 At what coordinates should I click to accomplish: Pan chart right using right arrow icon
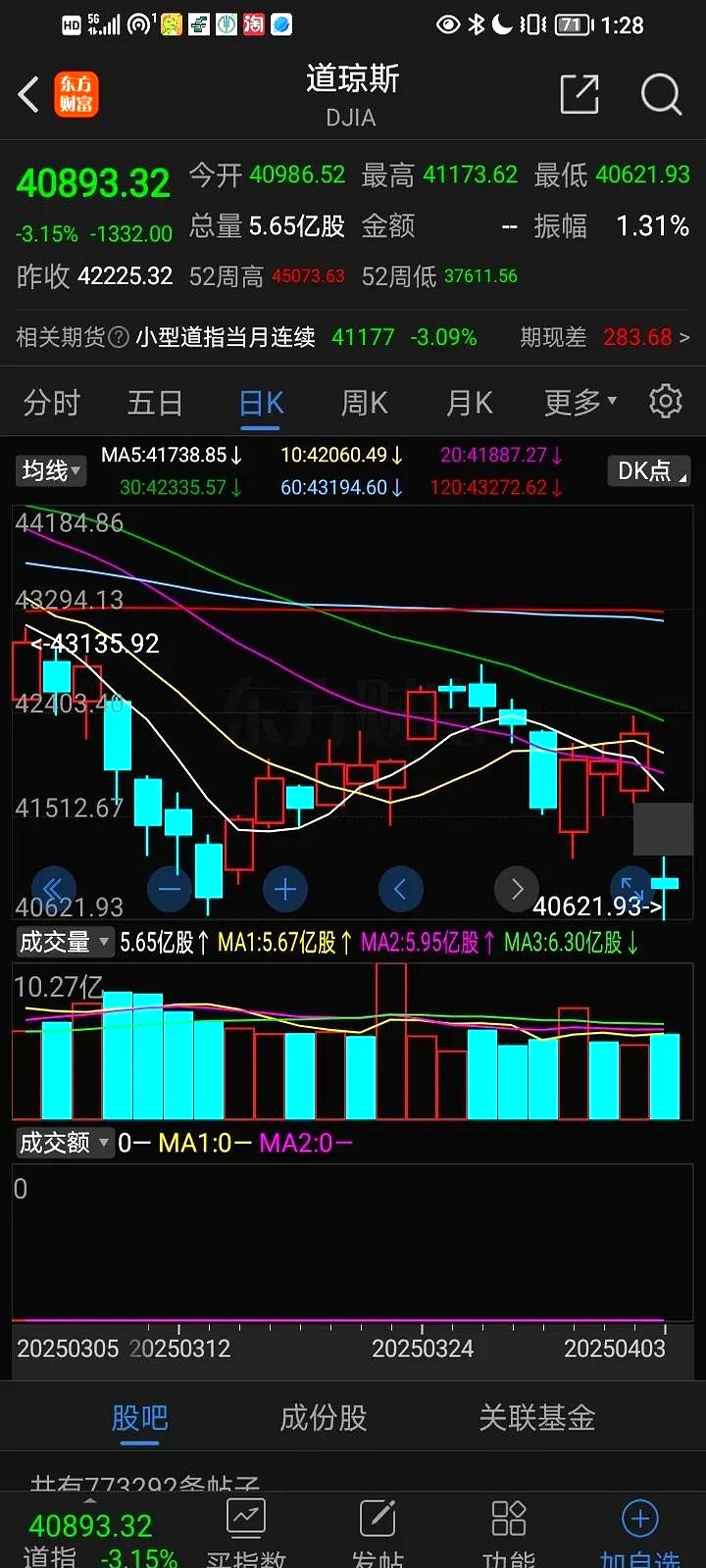click(x=517, y=889)
